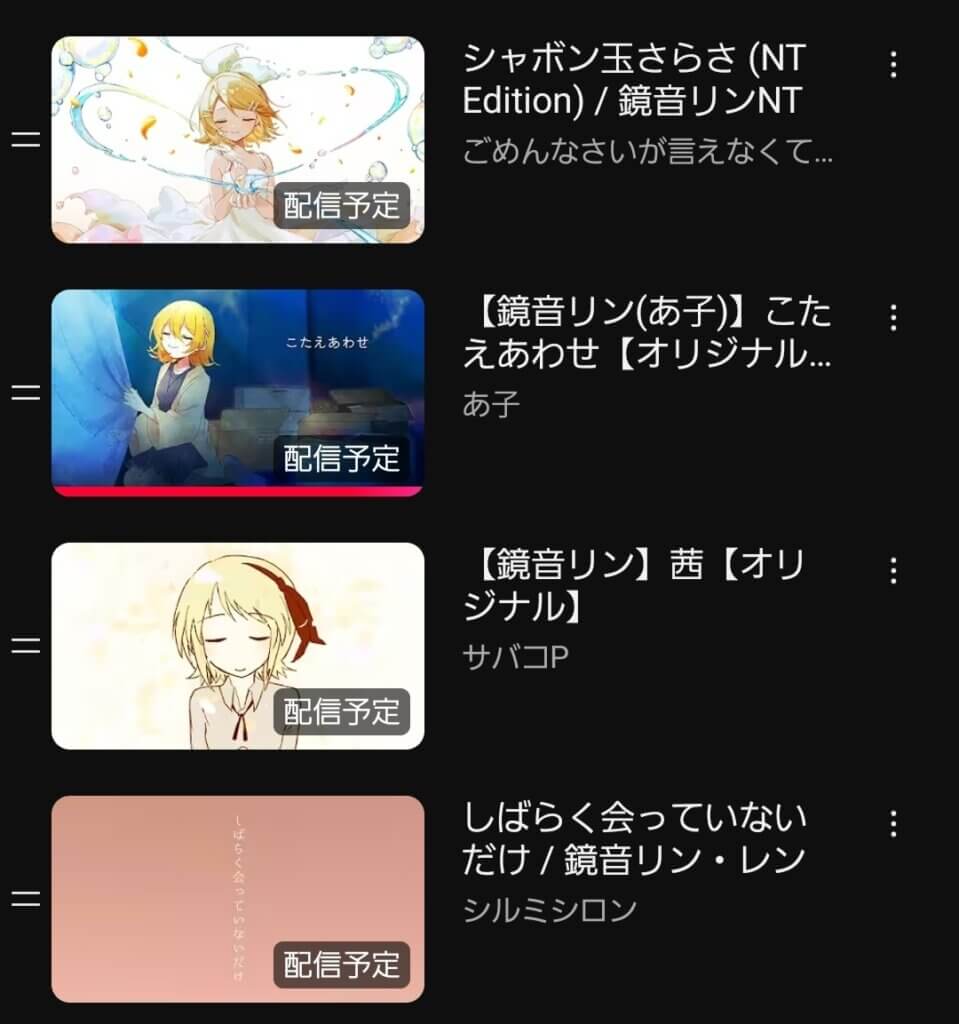Open more options for こたえあわせ video
The width and height of the screenshot is (959, 1024).
pos(893,318)
